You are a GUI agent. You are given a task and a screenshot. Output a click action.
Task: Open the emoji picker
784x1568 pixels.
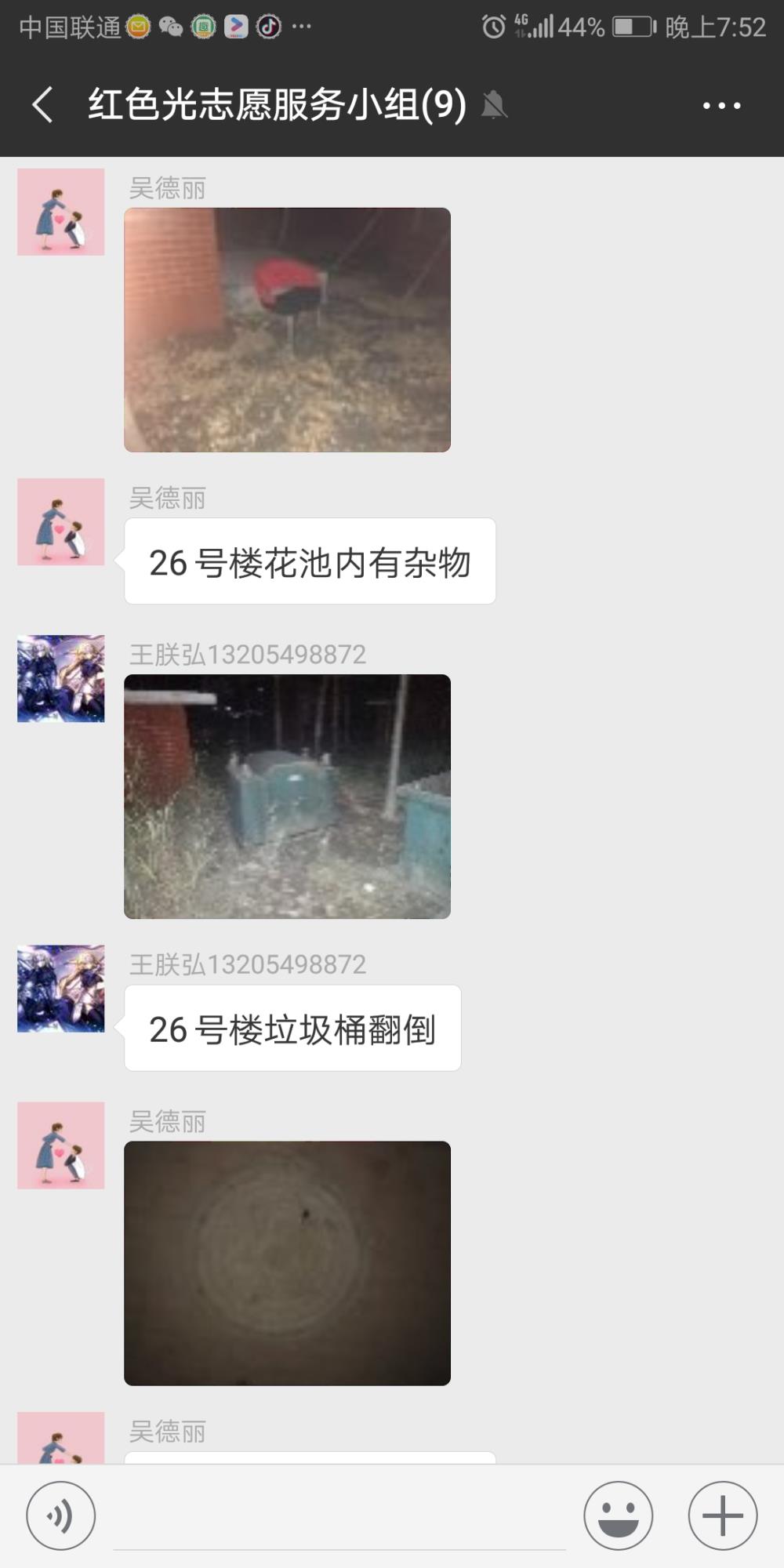pyautogui.click(x=618, y=1515)
